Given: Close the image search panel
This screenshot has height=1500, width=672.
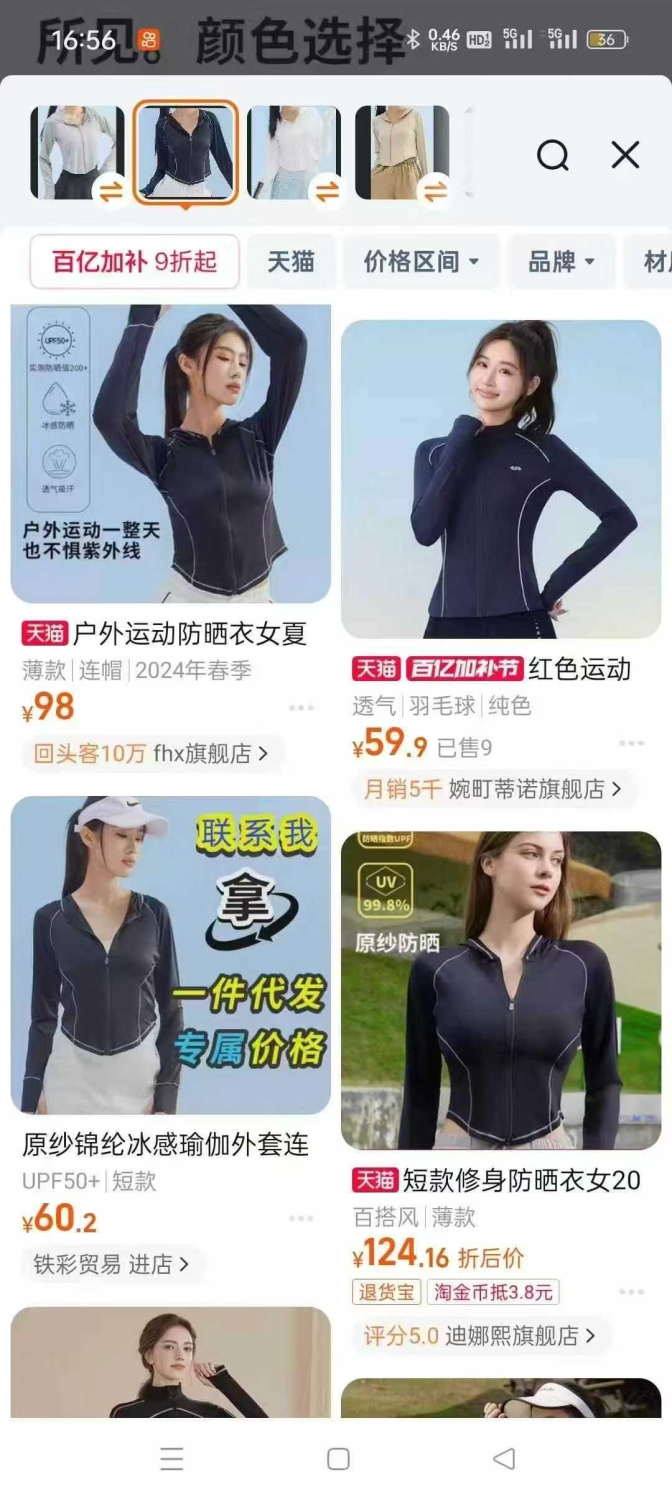Looking at the screenshot, I should pos(625,155).
